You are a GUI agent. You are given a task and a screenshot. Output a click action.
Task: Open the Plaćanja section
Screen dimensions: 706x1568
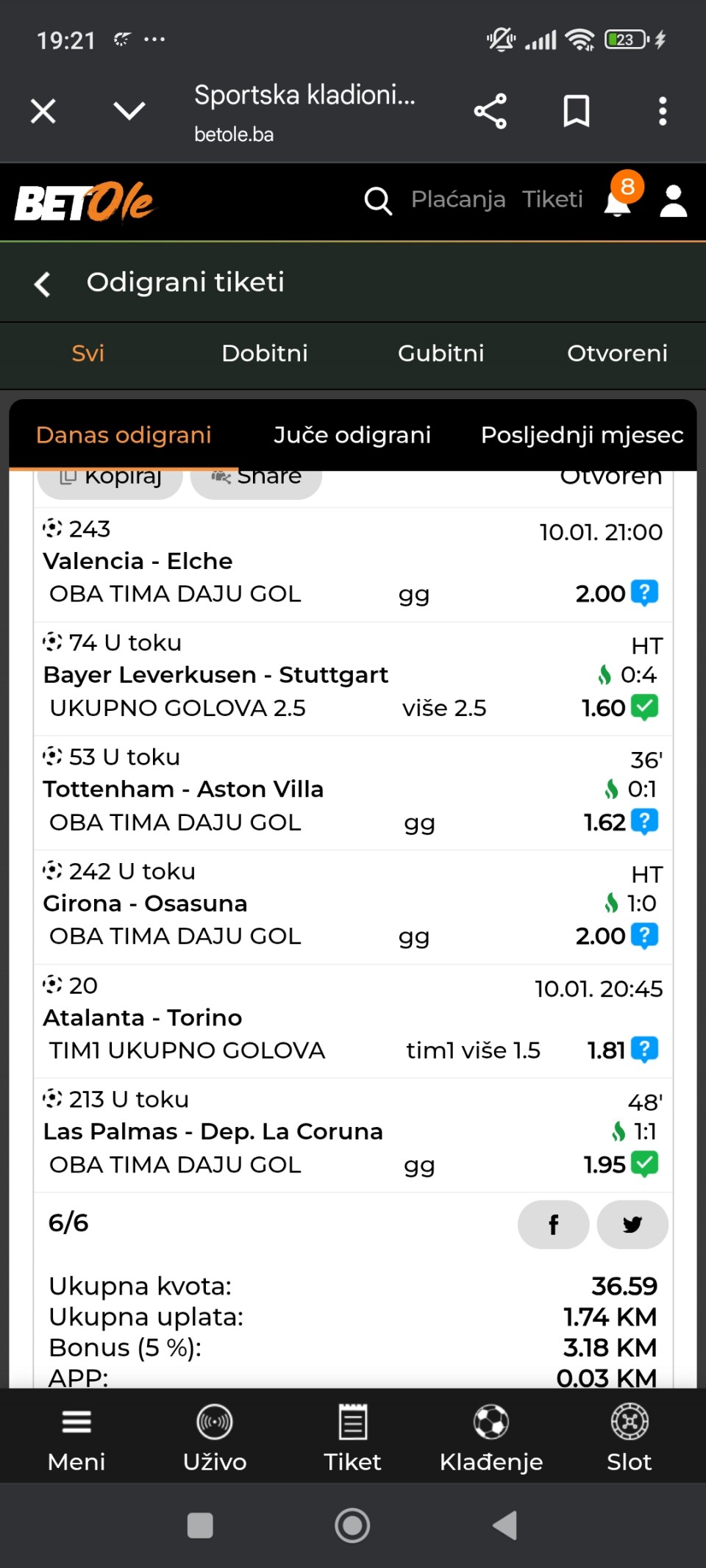[458, 199]
